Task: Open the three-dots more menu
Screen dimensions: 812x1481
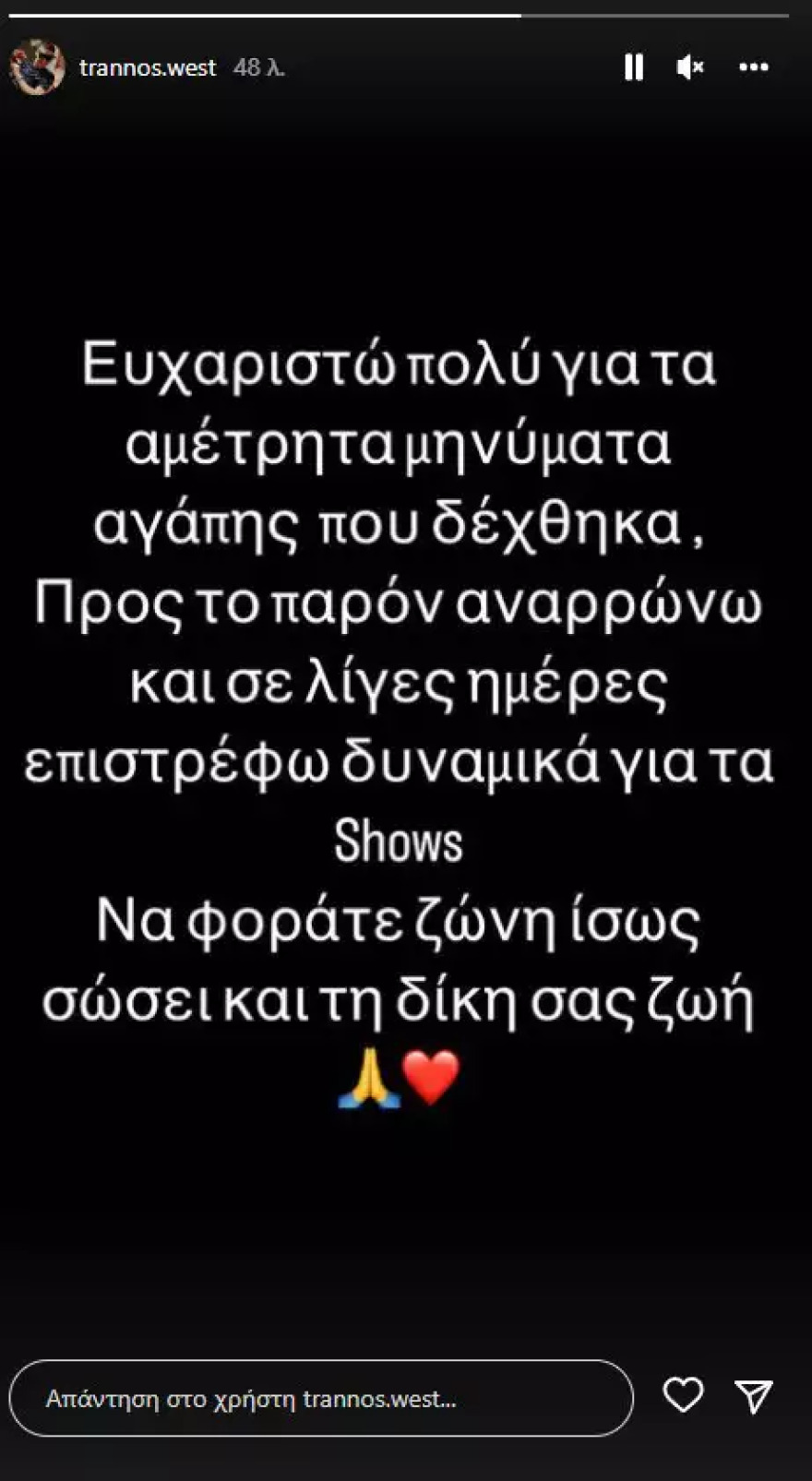Action: pos(753,67)
